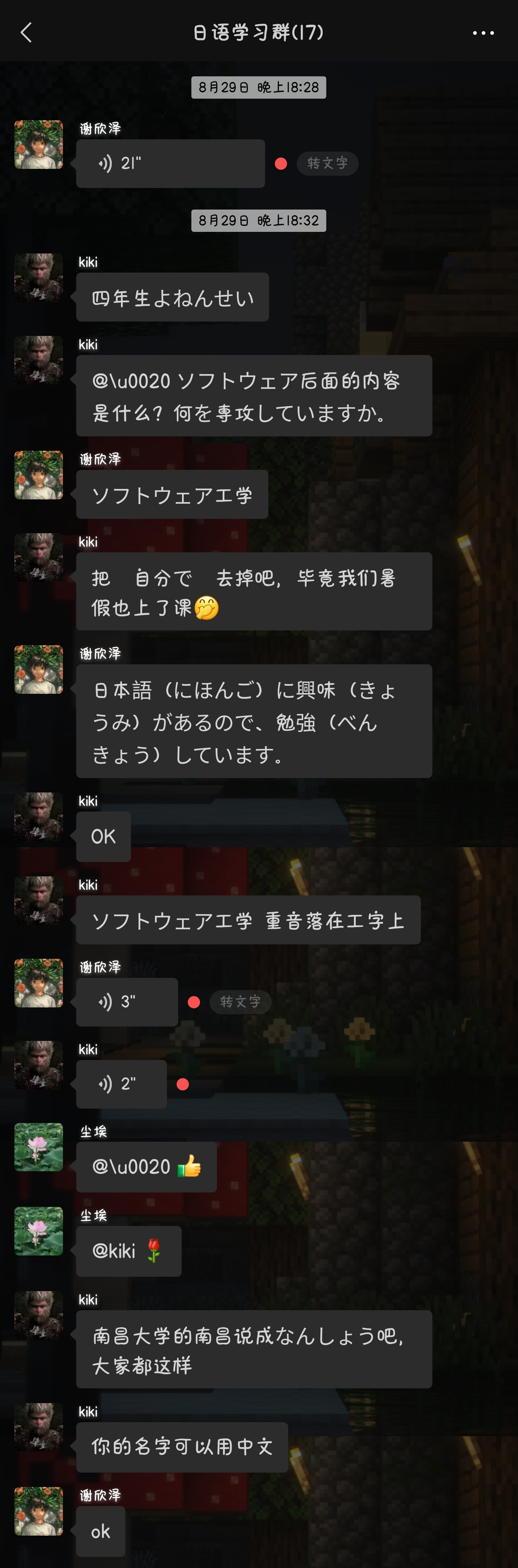Play kiki's 2-second voice message
The width and height of the screenshot is (518, 1568).
click(122, 1084)
